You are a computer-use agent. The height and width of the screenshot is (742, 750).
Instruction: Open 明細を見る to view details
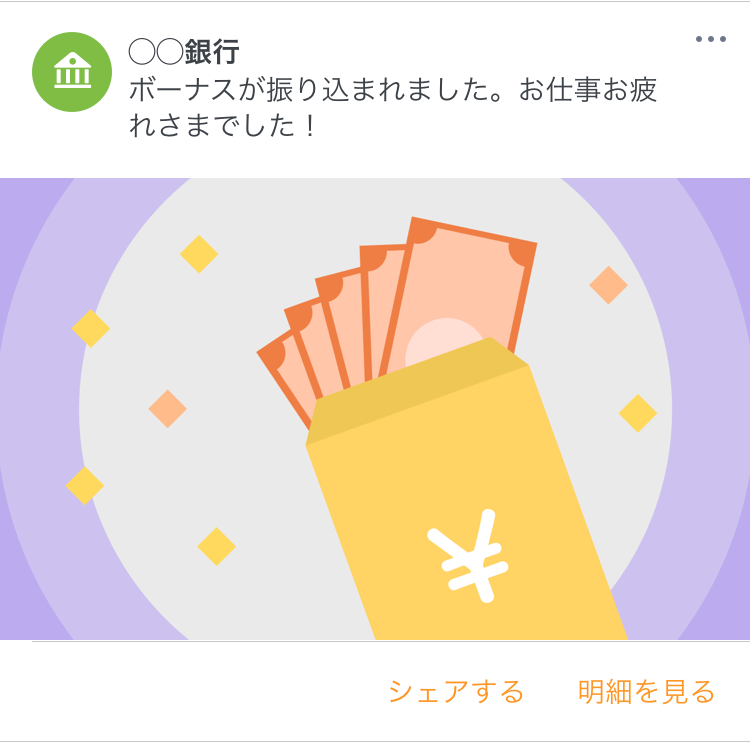(647, 691)
